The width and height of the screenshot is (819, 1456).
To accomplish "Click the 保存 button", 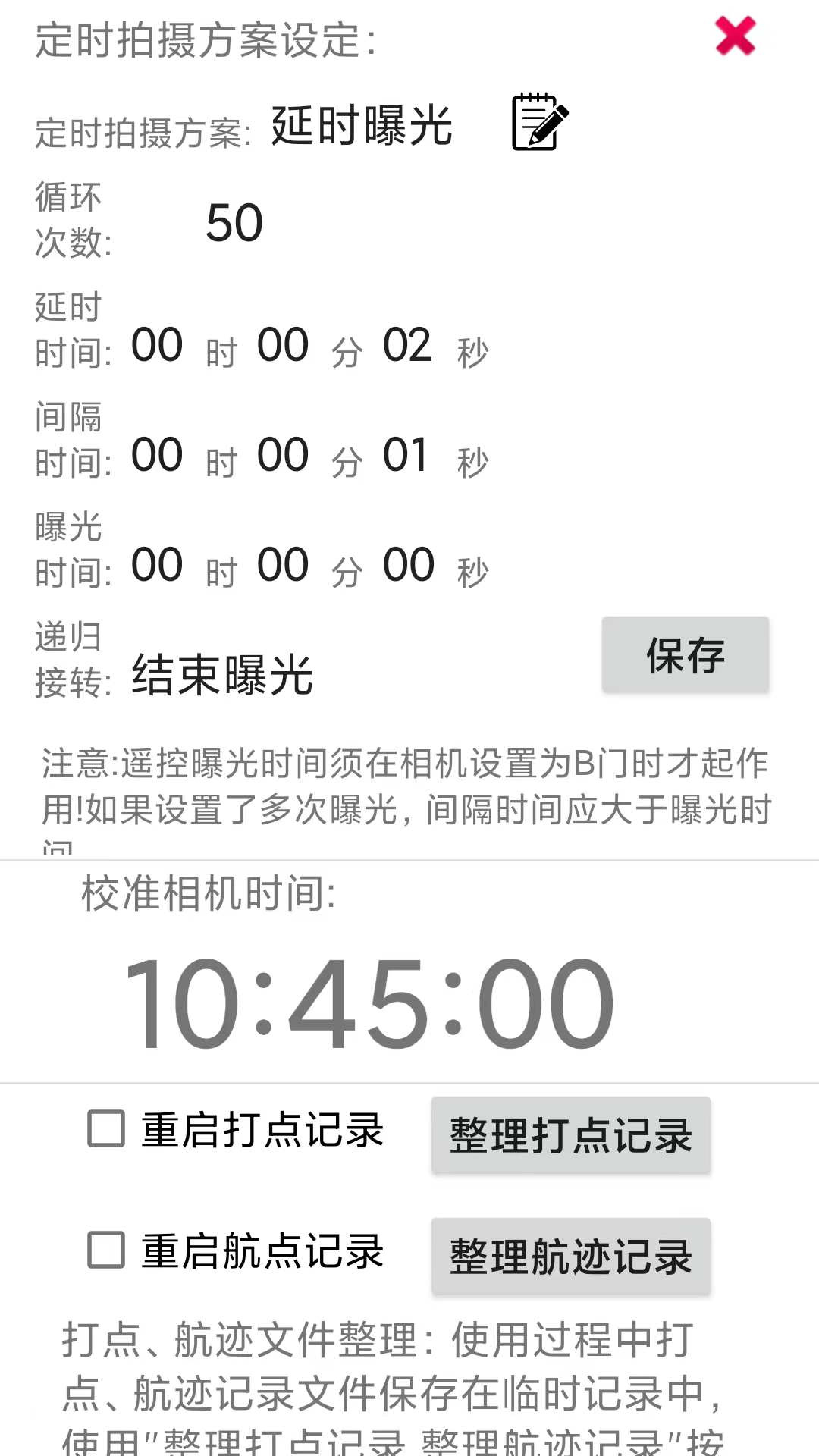I will 685,655.
